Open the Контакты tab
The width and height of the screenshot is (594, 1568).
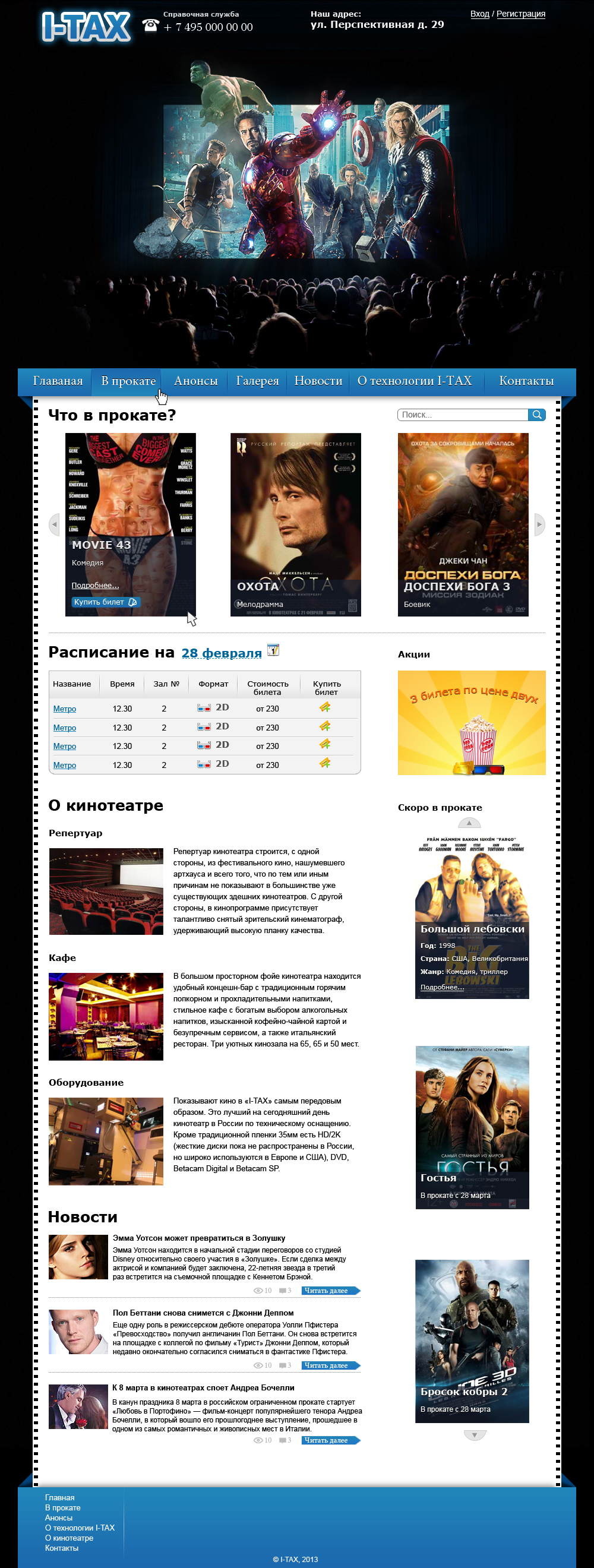coord(526,381)
